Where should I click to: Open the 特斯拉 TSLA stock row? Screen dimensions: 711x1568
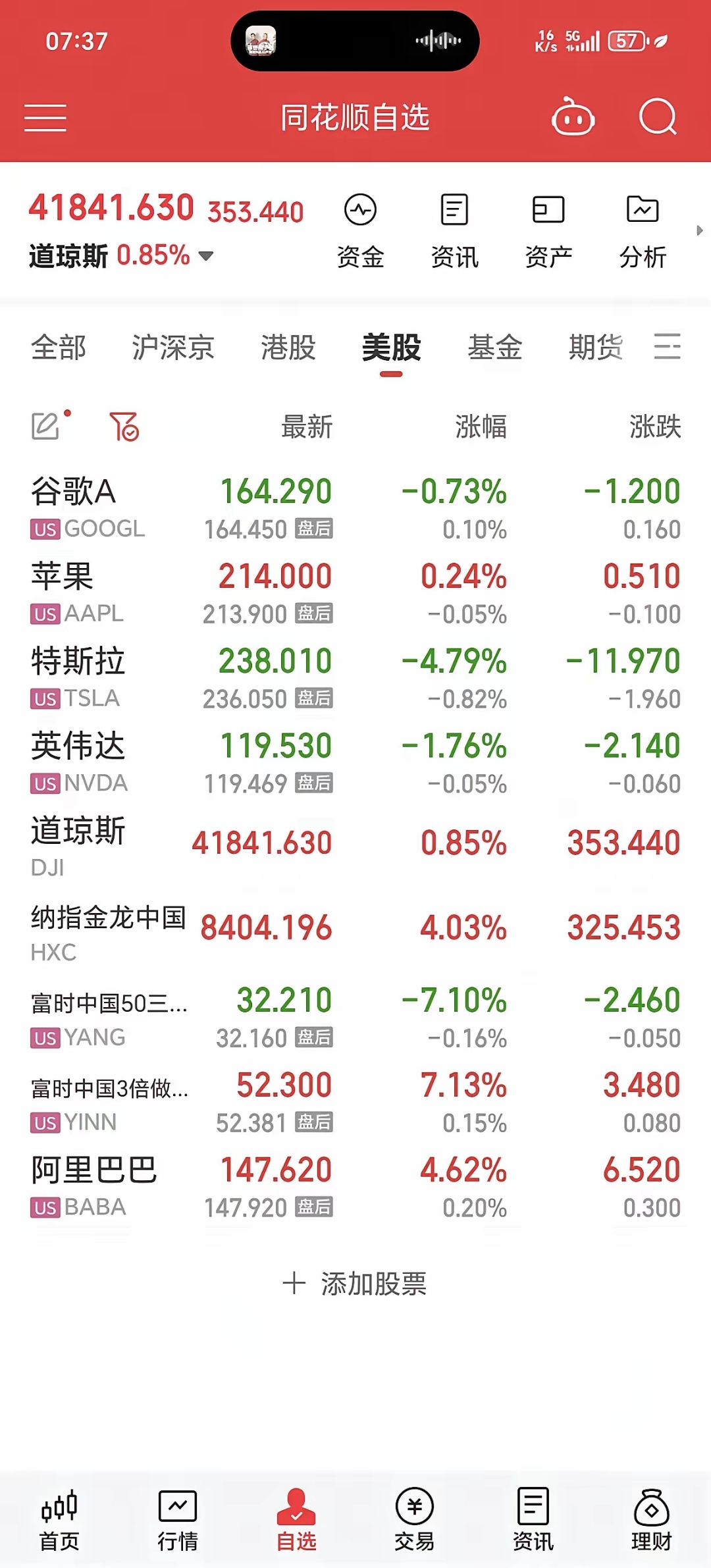point(355,679)
